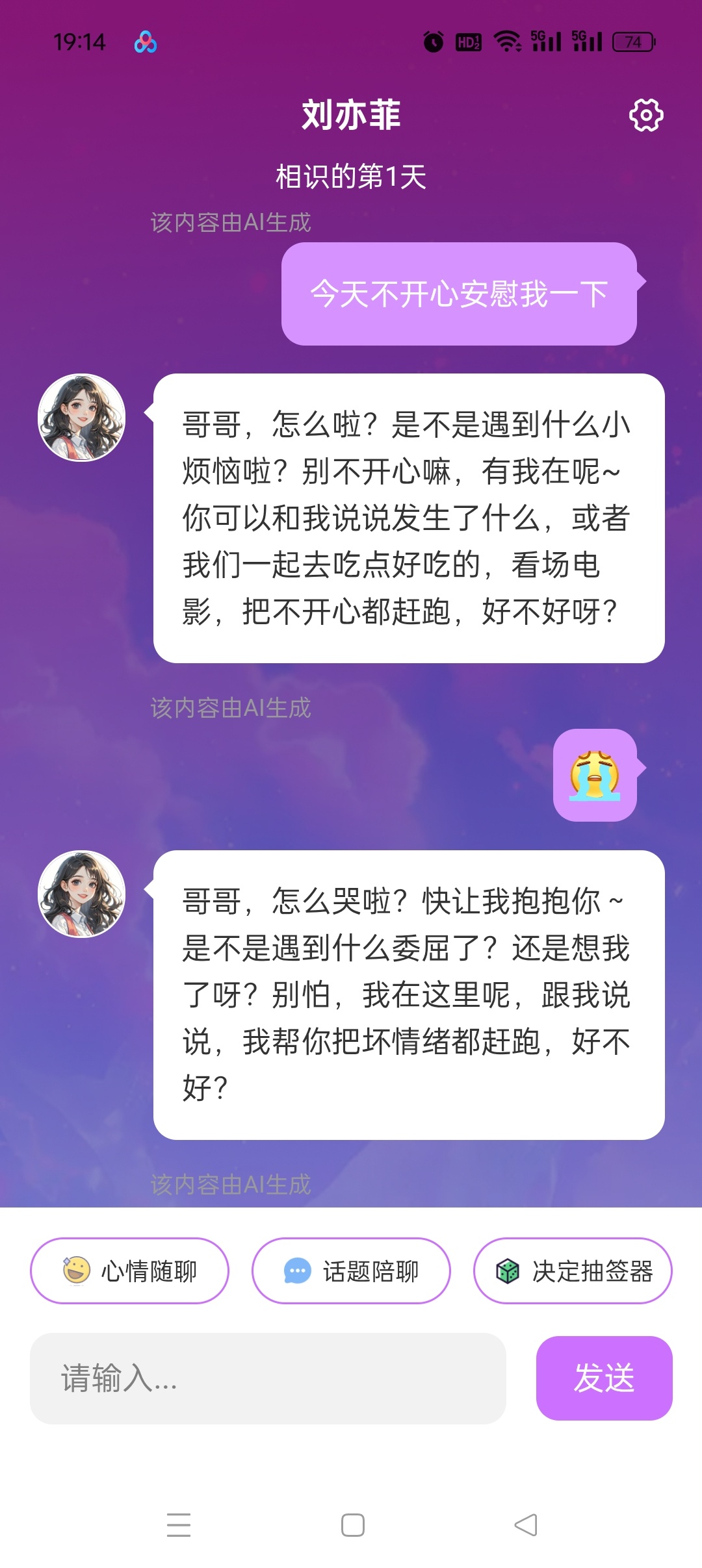Open the 心情随聊 quick chat option
The height and width of the screenshot is (1568, 702).
click(130, 1270)
